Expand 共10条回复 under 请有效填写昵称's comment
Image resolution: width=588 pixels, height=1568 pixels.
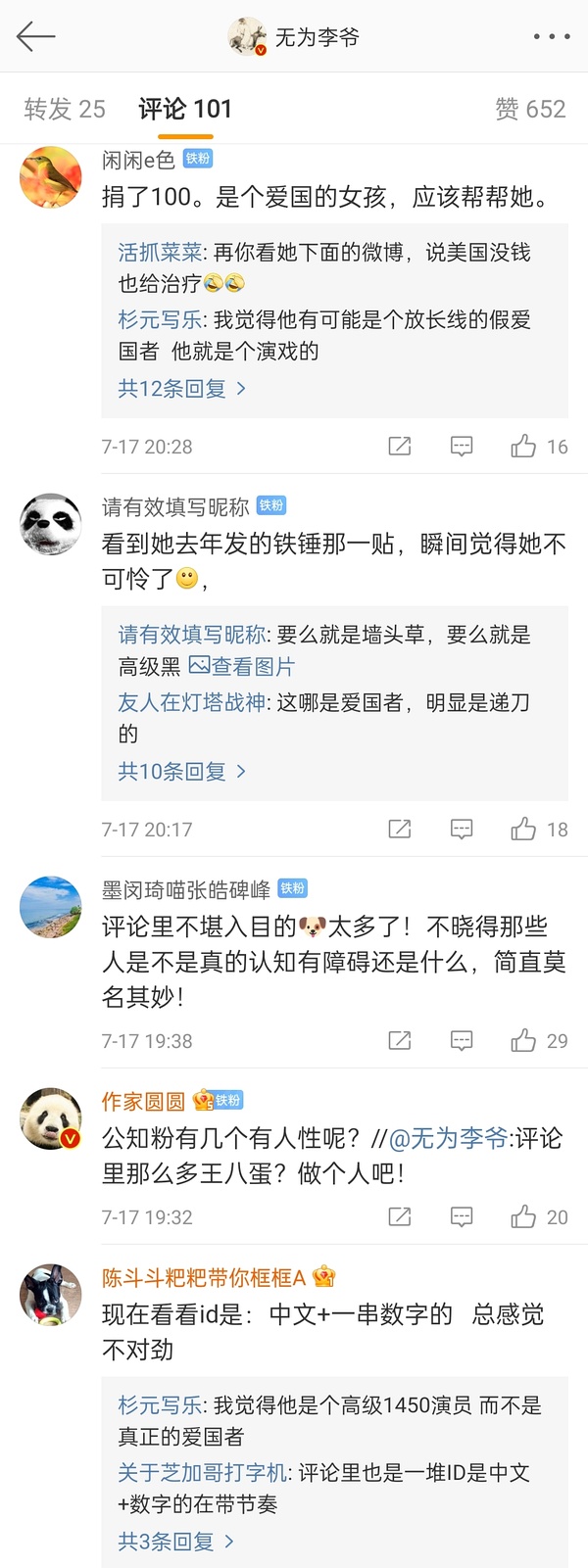point(181,772)
